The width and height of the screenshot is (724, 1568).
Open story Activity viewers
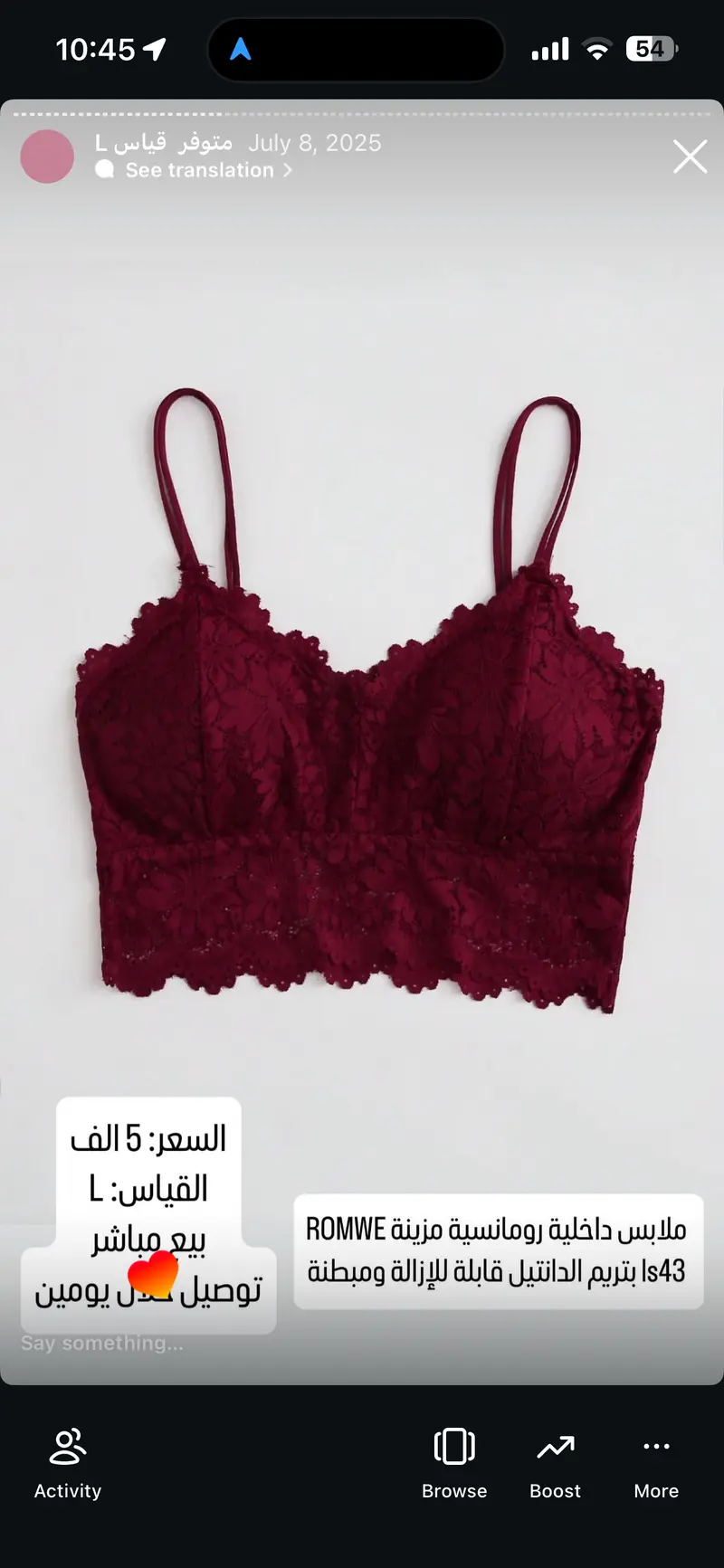tap(68, 1463)
